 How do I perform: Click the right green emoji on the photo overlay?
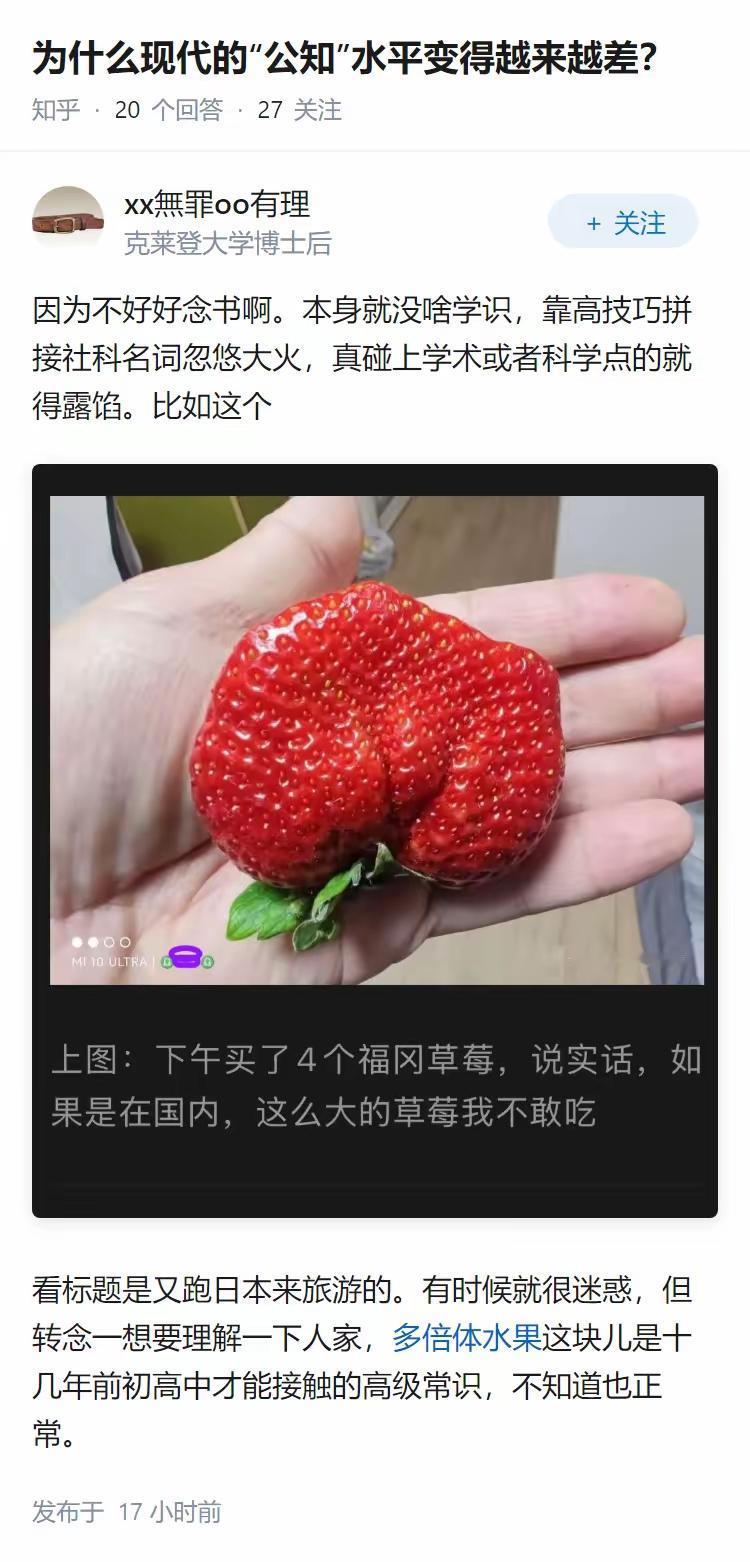(207, 962)
